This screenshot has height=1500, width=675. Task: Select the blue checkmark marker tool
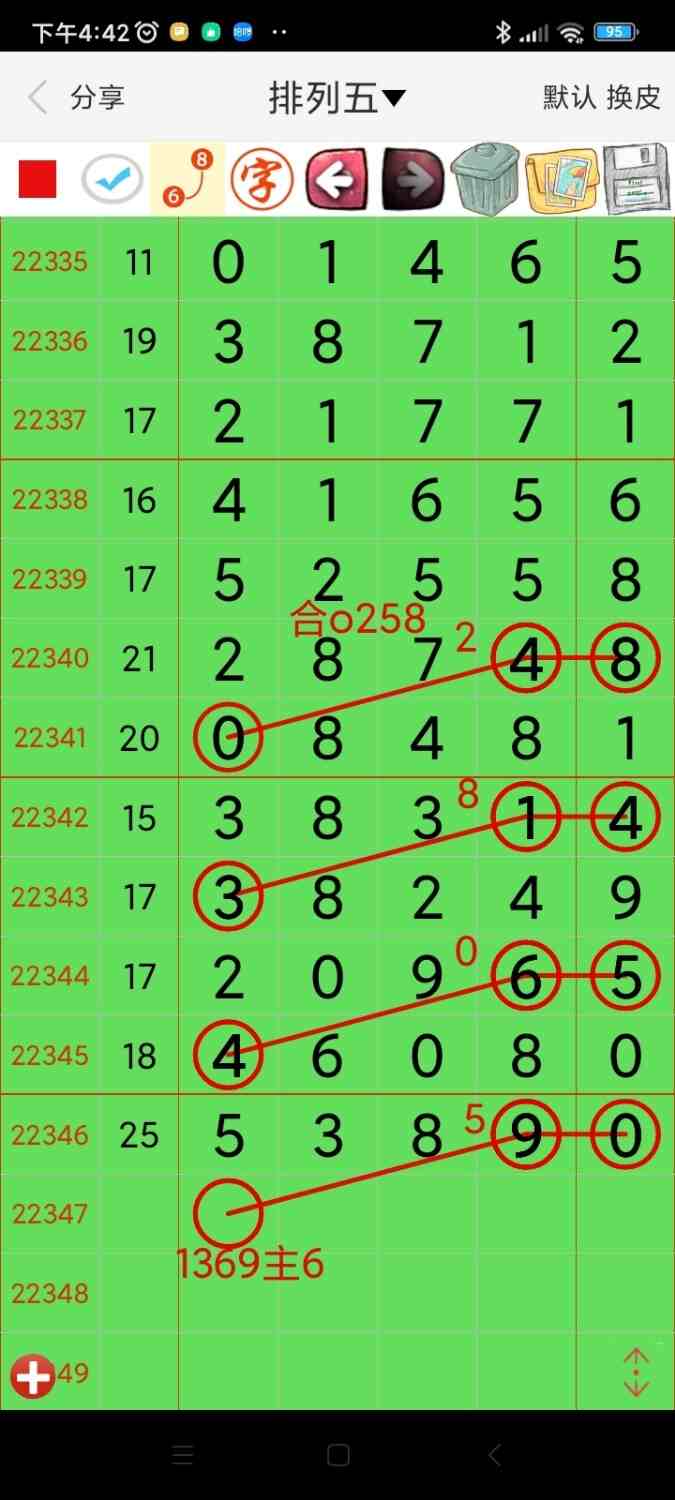[112, 180]
